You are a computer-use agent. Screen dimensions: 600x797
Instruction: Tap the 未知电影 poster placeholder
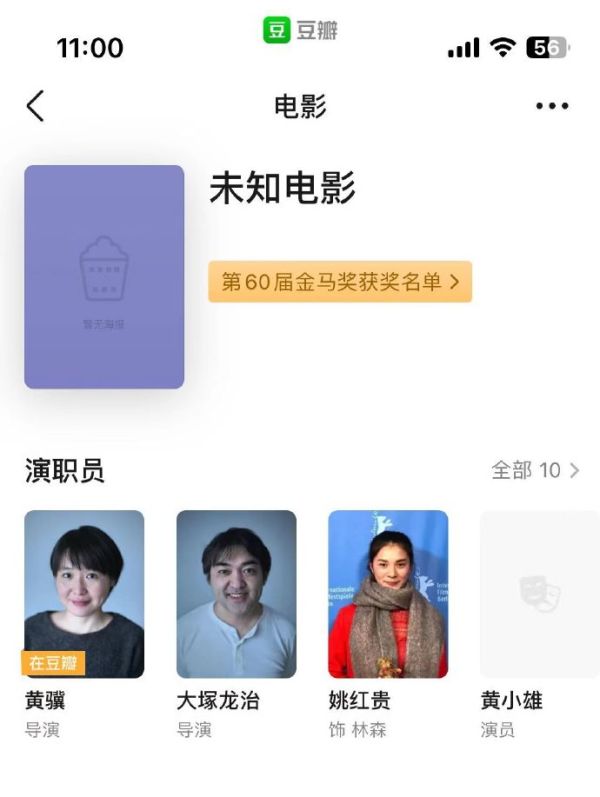pos(104,277)
